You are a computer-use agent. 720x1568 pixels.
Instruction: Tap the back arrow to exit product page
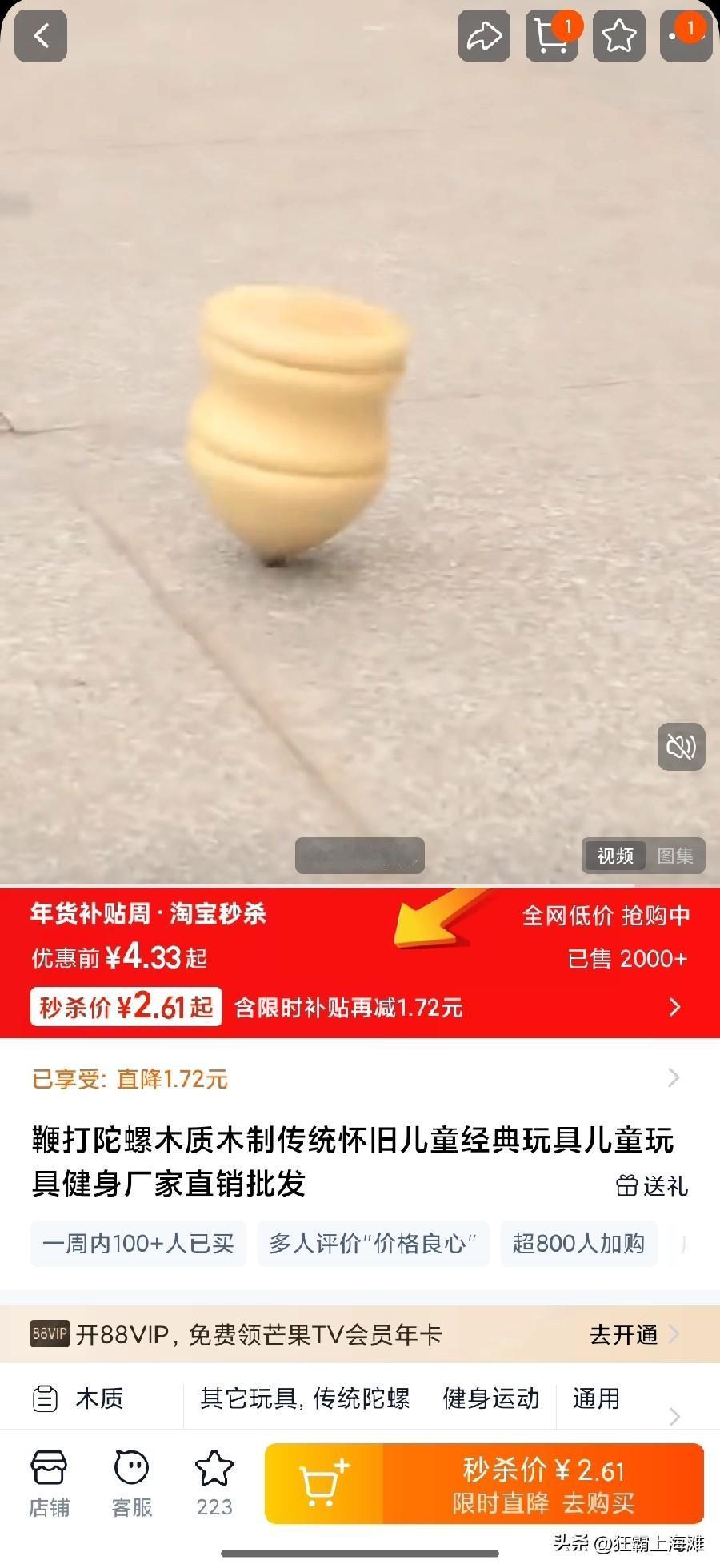tap(40, 35)
